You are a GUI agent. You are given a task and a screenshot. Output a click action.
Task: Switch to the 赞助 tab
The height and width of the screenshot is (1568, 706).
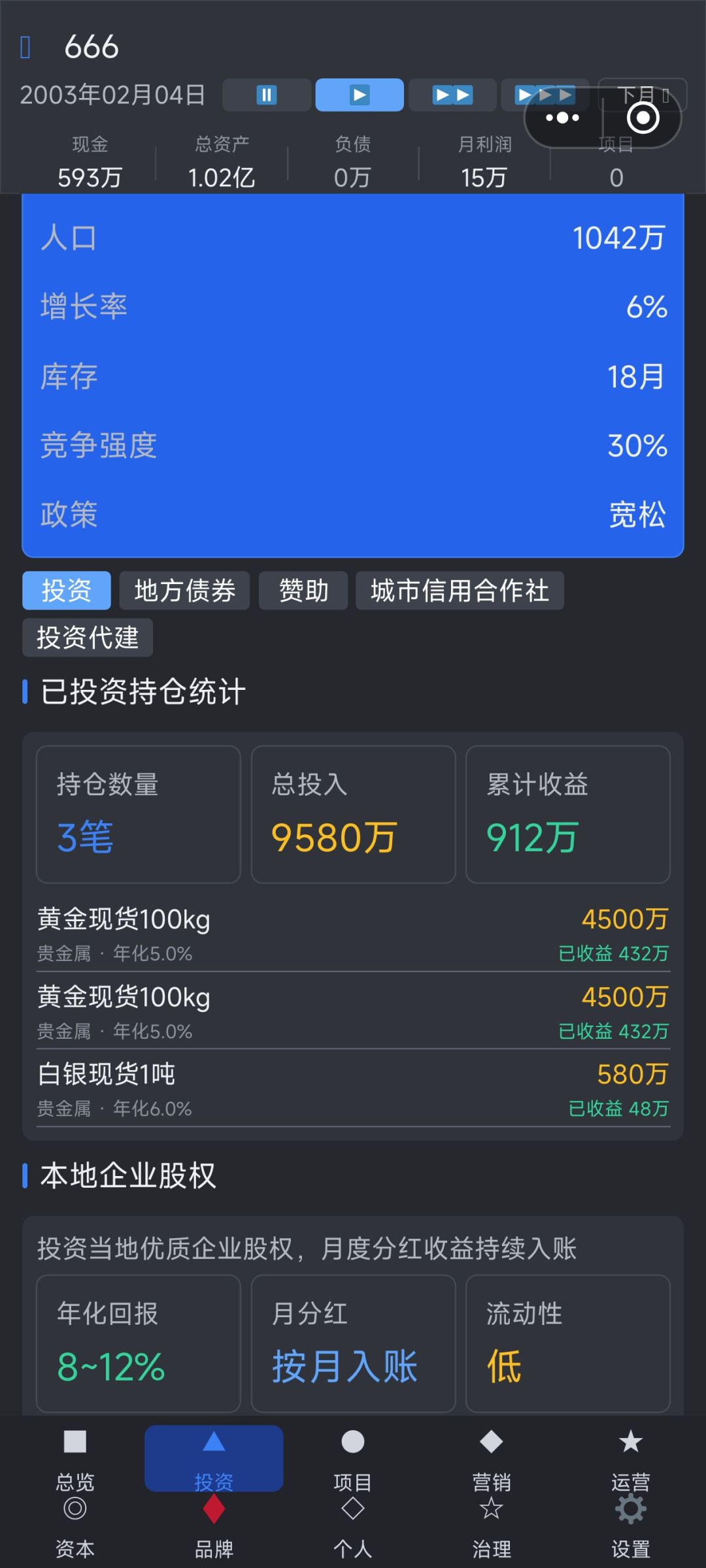[x=303, y=591]
